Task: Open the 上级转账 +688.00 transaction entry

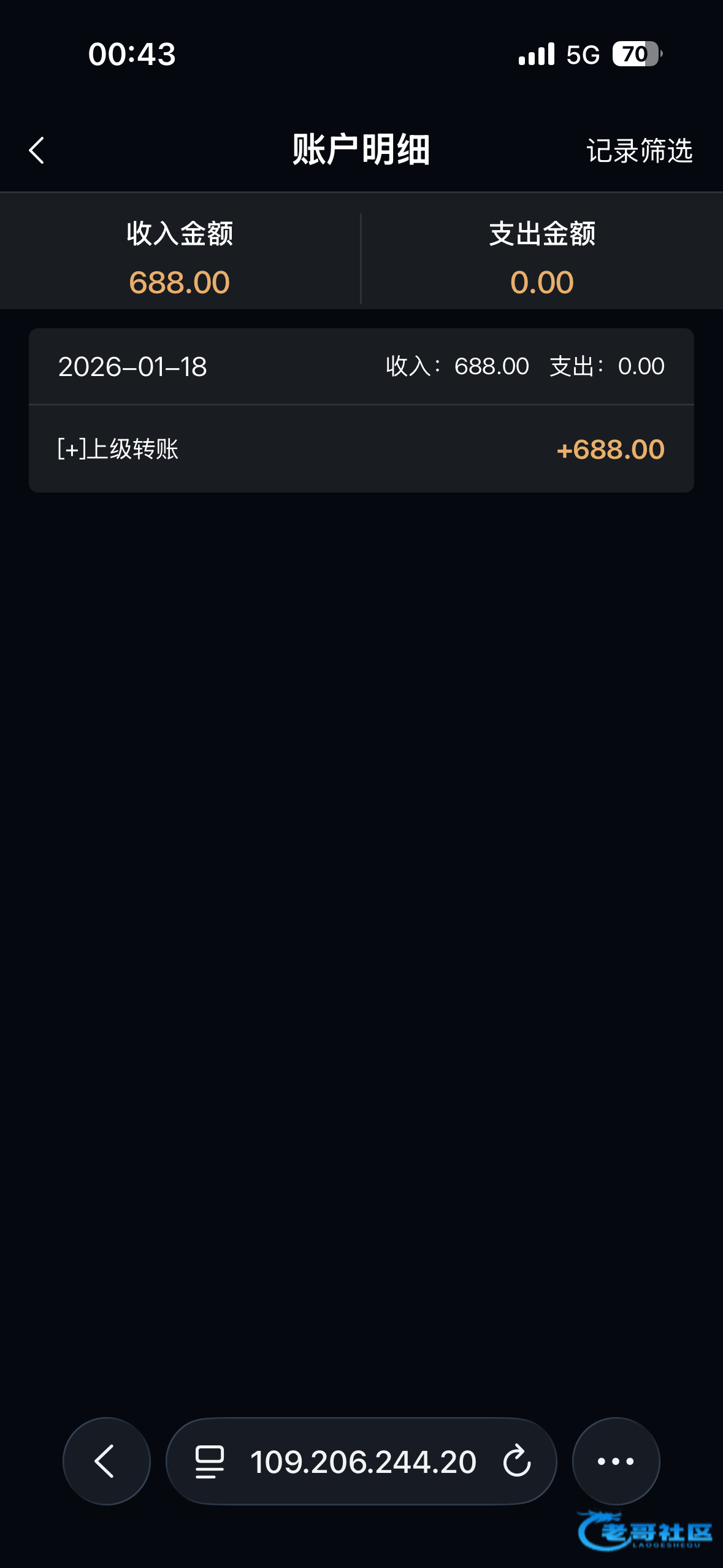Action: pos(361,449)
